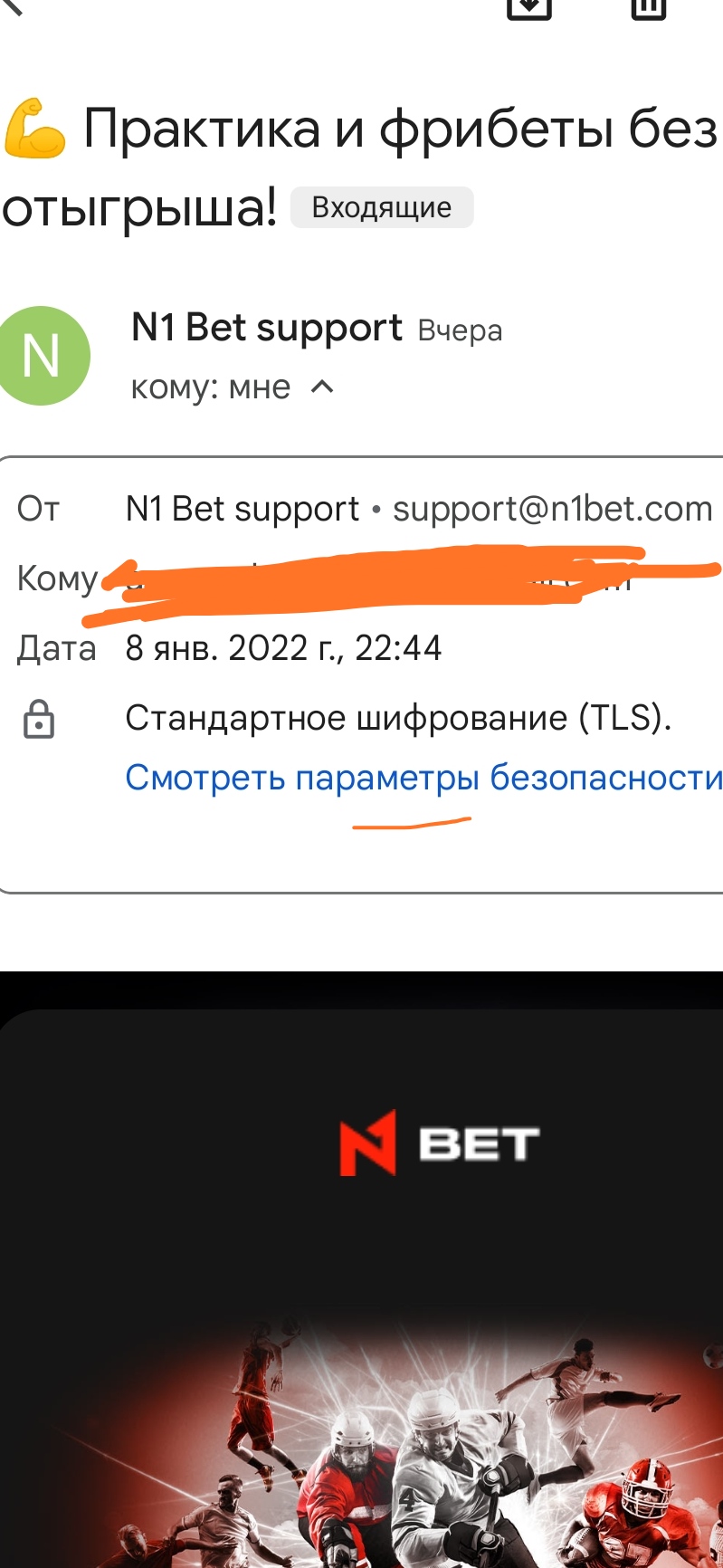Open Смотреть параметры безопасности link
This screenshot has width=723, height=1568.
pyautogui.click(x=423, y=778)
